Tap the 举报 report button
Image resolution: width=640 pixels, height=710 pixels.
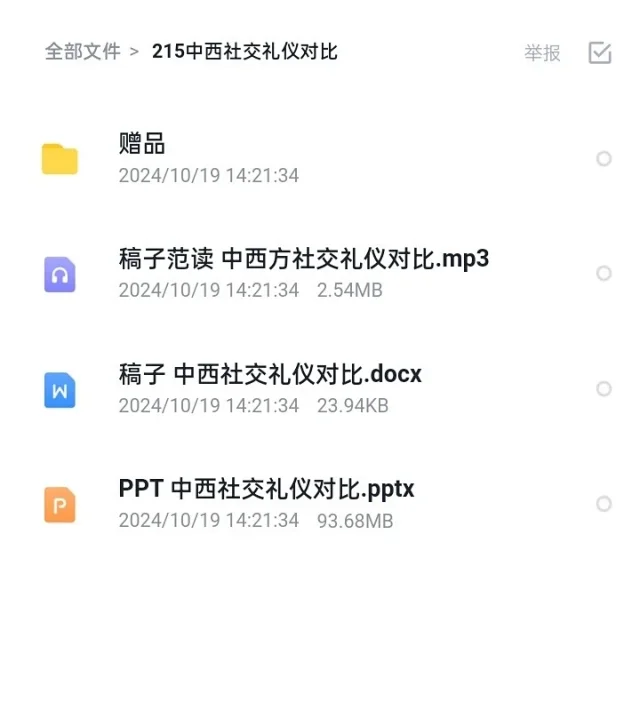pos(542,53)
